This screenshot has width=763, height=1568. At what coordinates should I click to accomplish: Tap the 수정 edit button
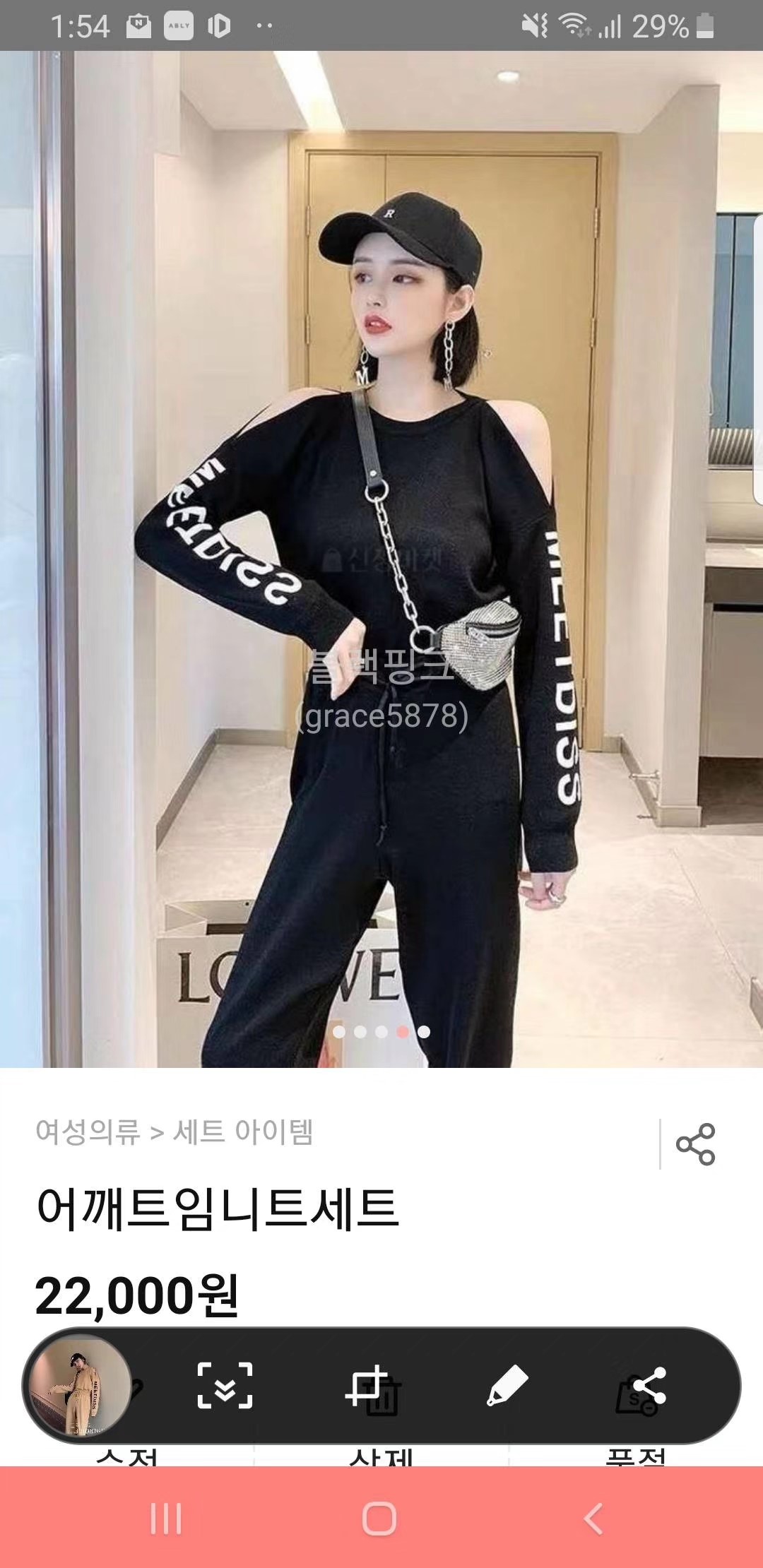click(127, 1455)
